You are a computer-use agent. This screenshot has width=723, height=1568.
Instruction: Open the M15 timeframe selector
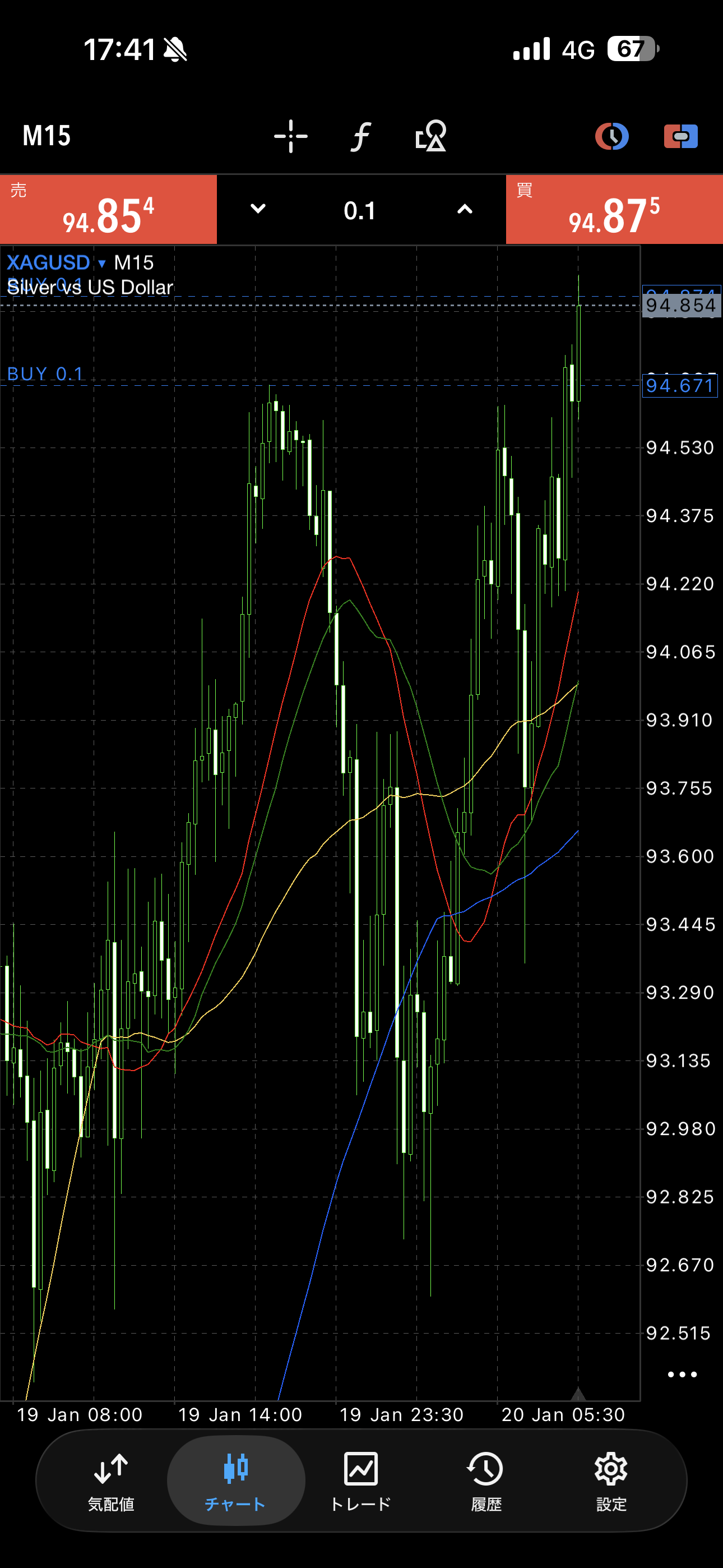[x=47, y=136]
